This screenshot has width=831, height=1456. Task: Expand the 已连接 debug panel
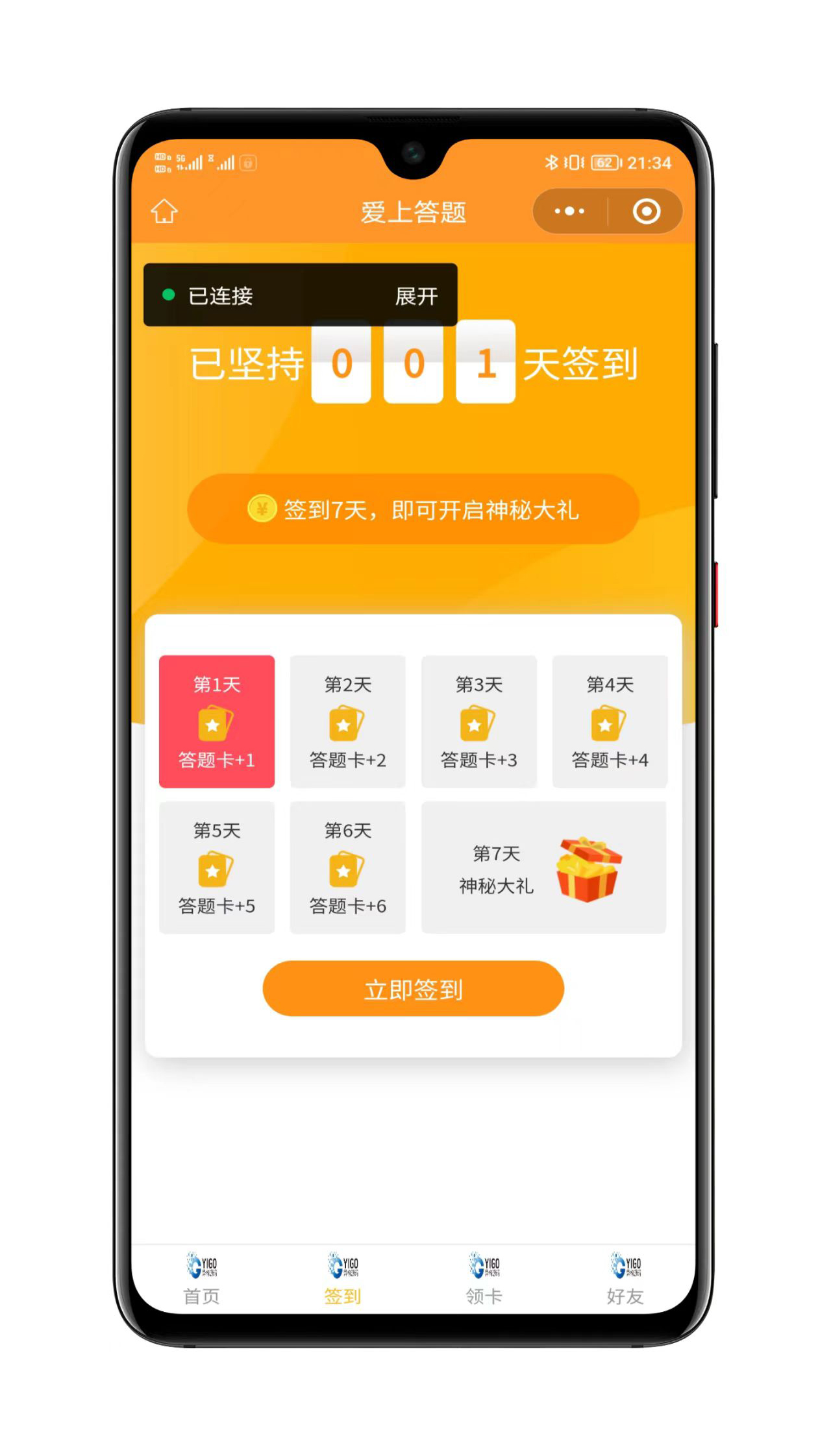point(416,296)
